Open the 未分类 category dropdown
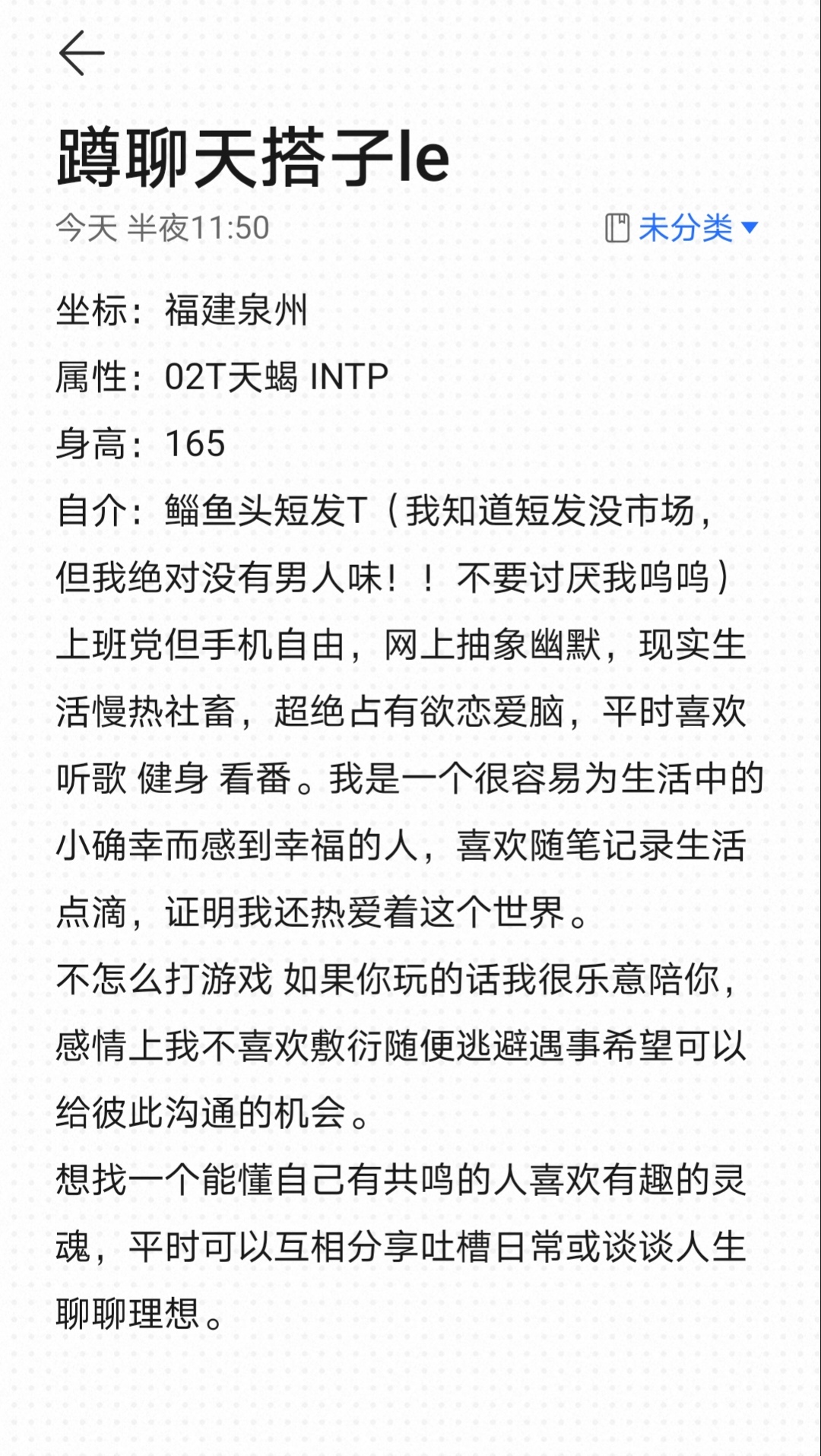The height and width of the screenshot is (1456, 821). coord(684,227)
